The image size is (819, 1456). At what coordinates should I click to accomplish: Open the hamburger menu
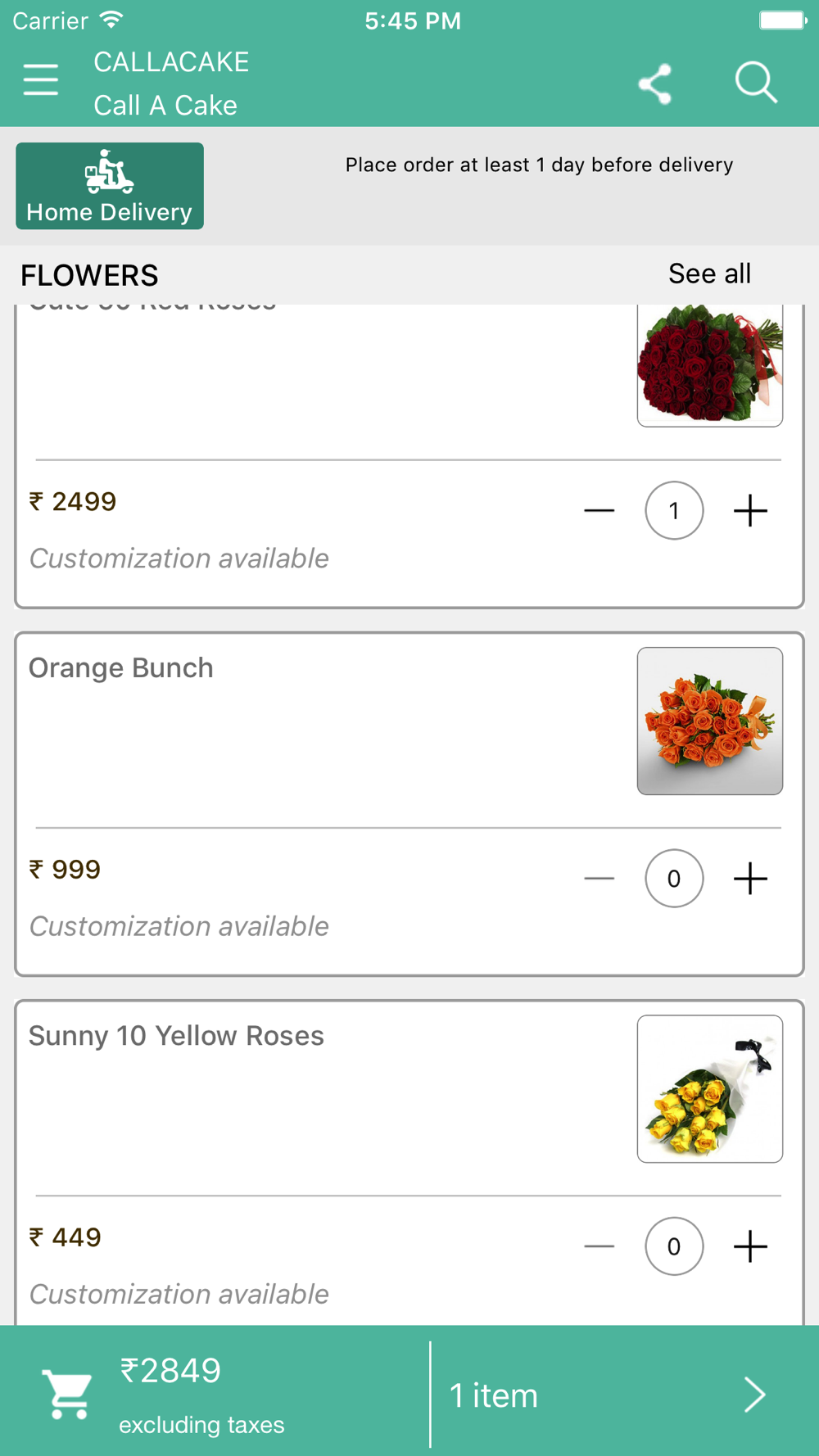tap(40, 80)
